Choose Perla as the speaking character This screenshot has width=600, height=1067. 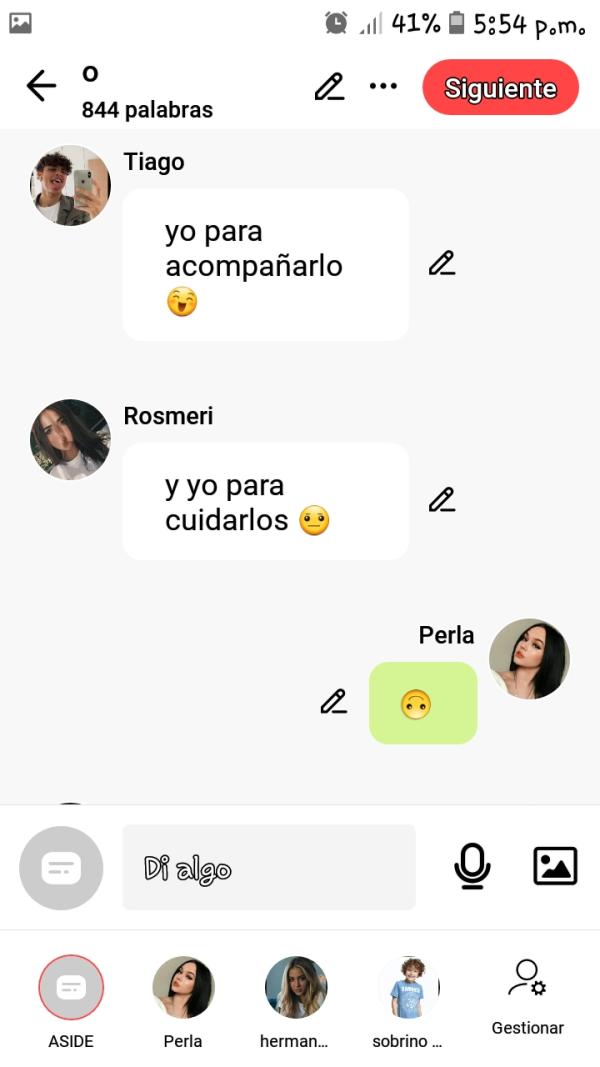183,988
